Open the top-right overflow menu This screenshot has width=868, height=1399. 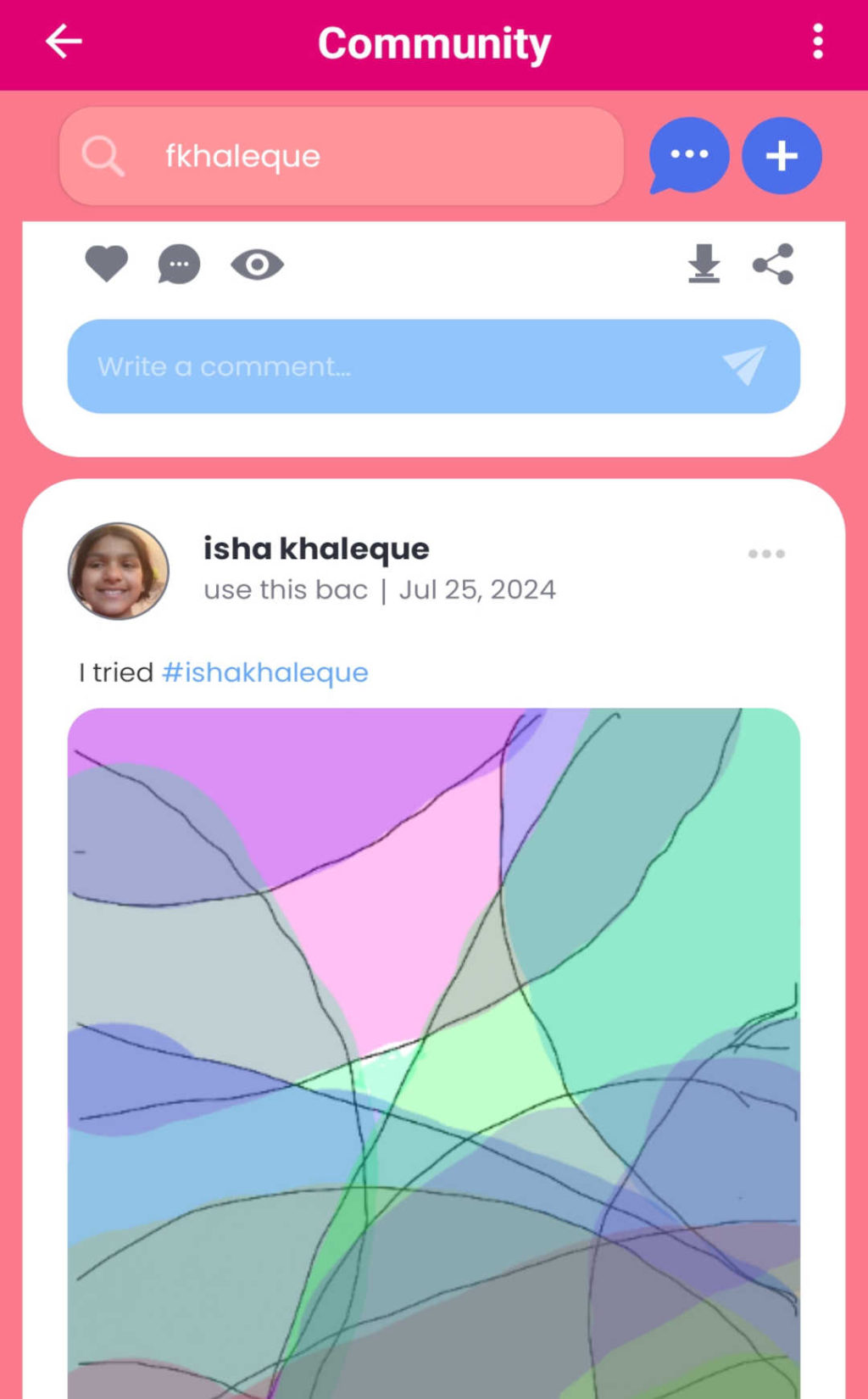[817, 42]
